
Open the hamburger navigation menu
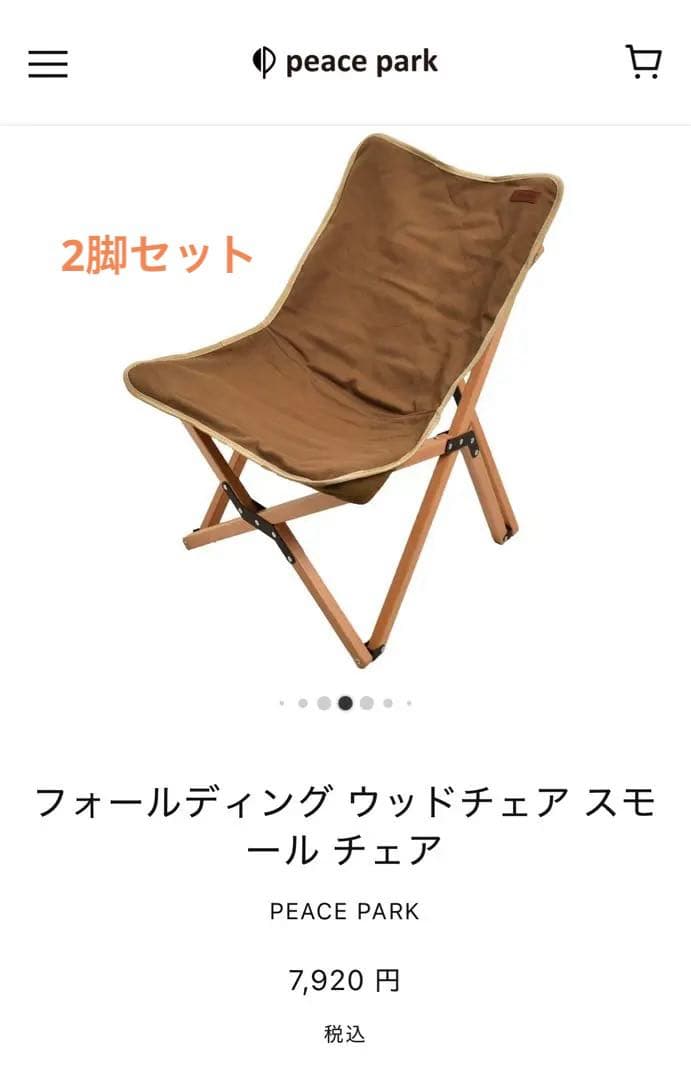[48, 63]
